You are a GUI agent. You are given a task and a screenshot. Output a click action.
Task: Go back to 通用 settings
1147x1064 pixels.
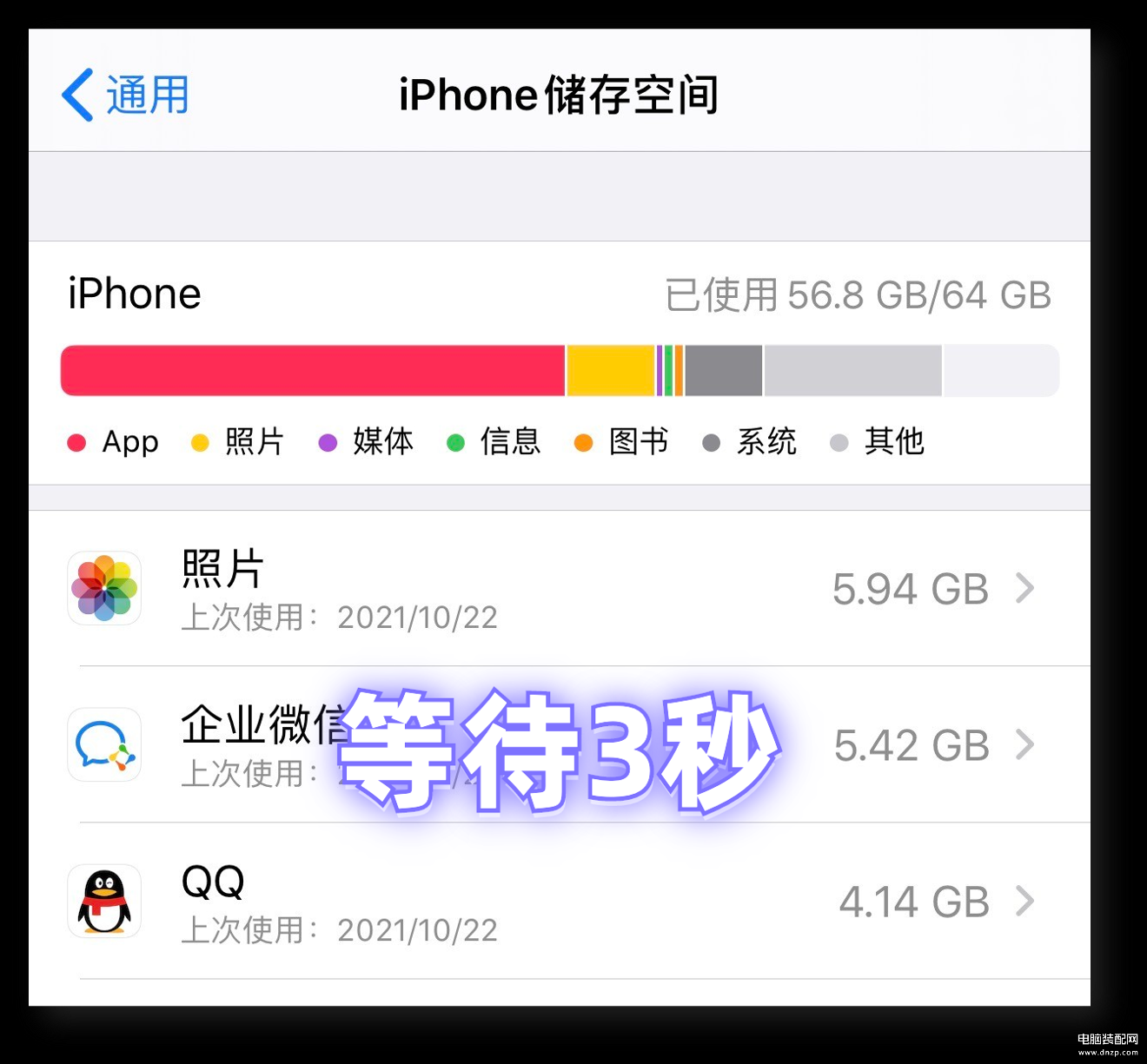click(x=126, y=95)
